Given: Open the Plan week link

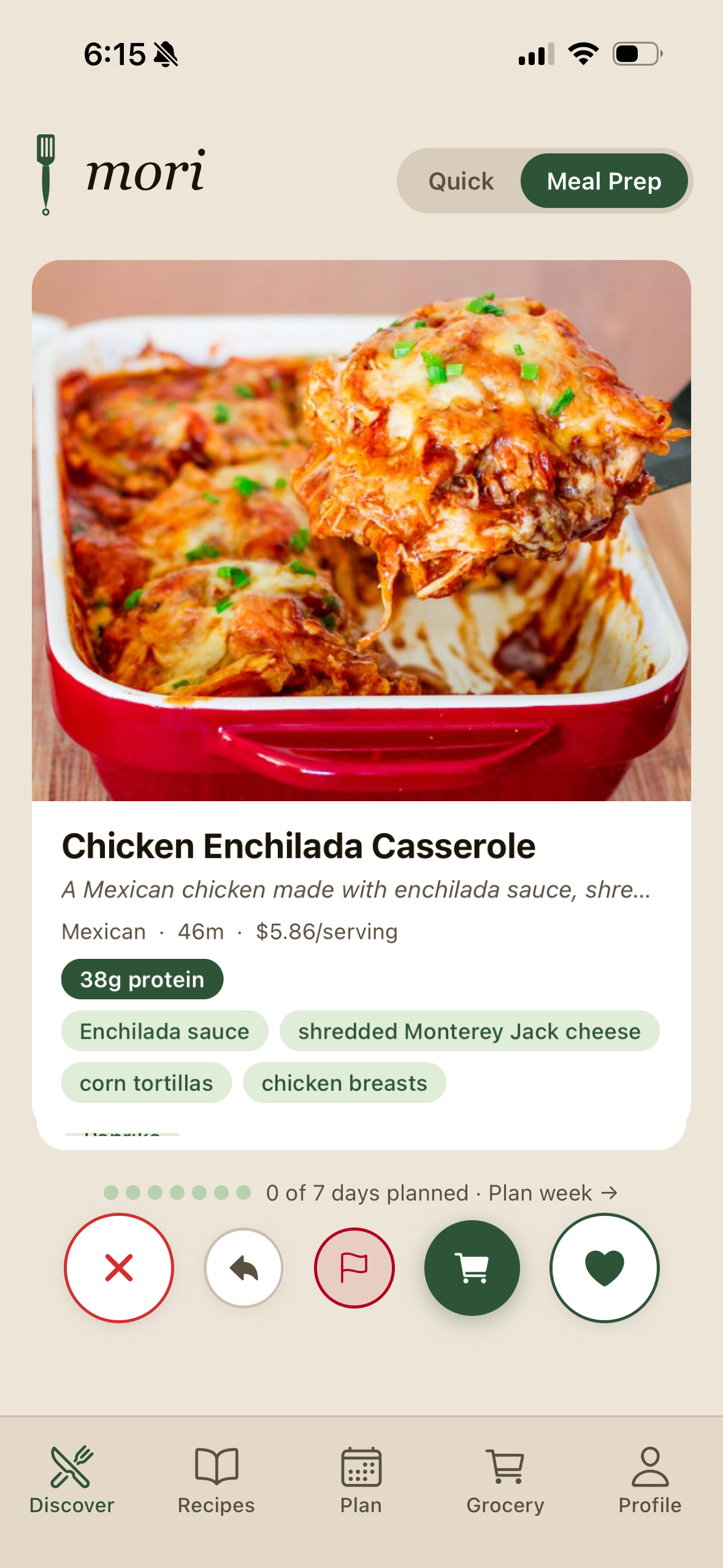Looking at the screenshot, I should click(552, 1193).
